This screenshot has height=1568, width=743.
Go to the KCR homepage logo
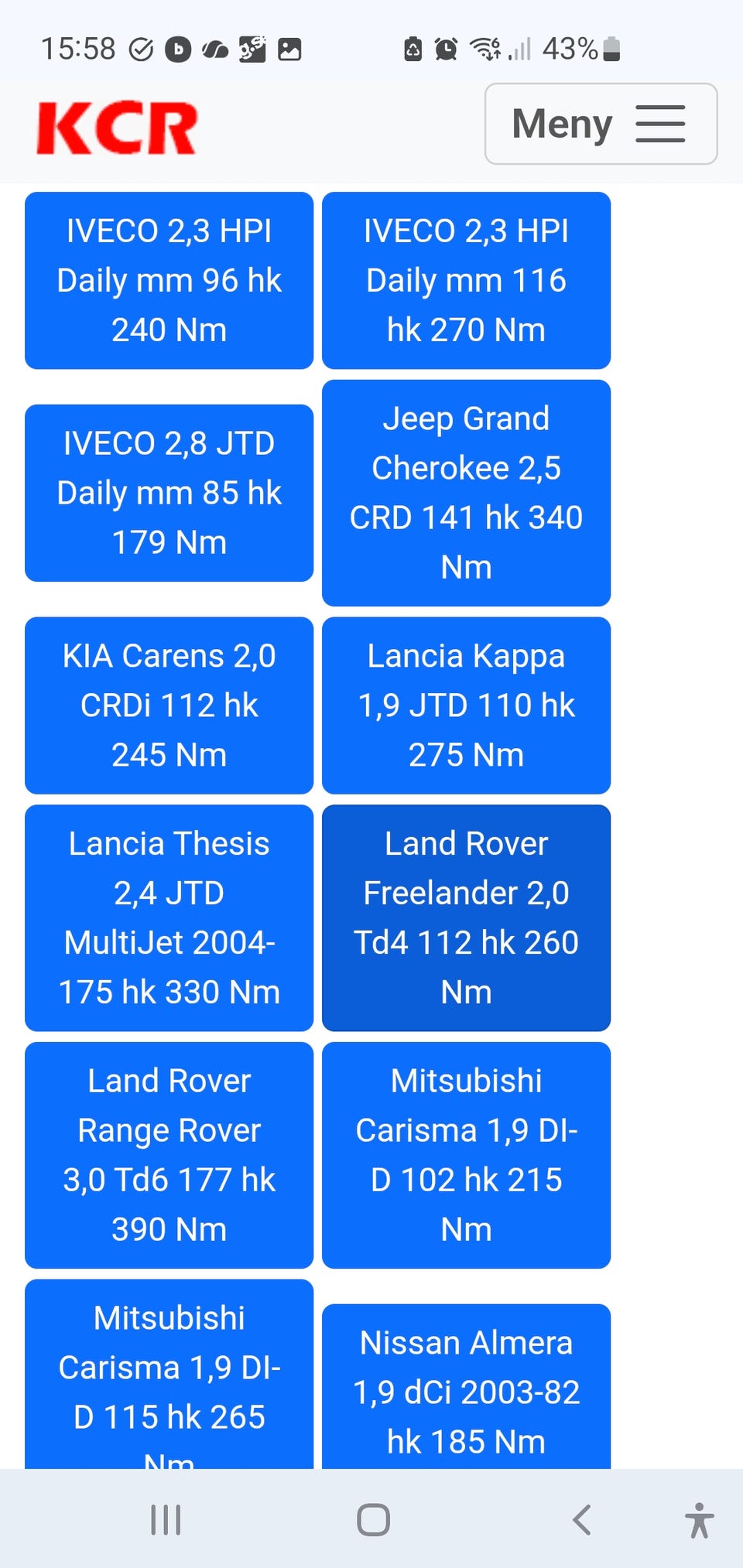point(117,128)
